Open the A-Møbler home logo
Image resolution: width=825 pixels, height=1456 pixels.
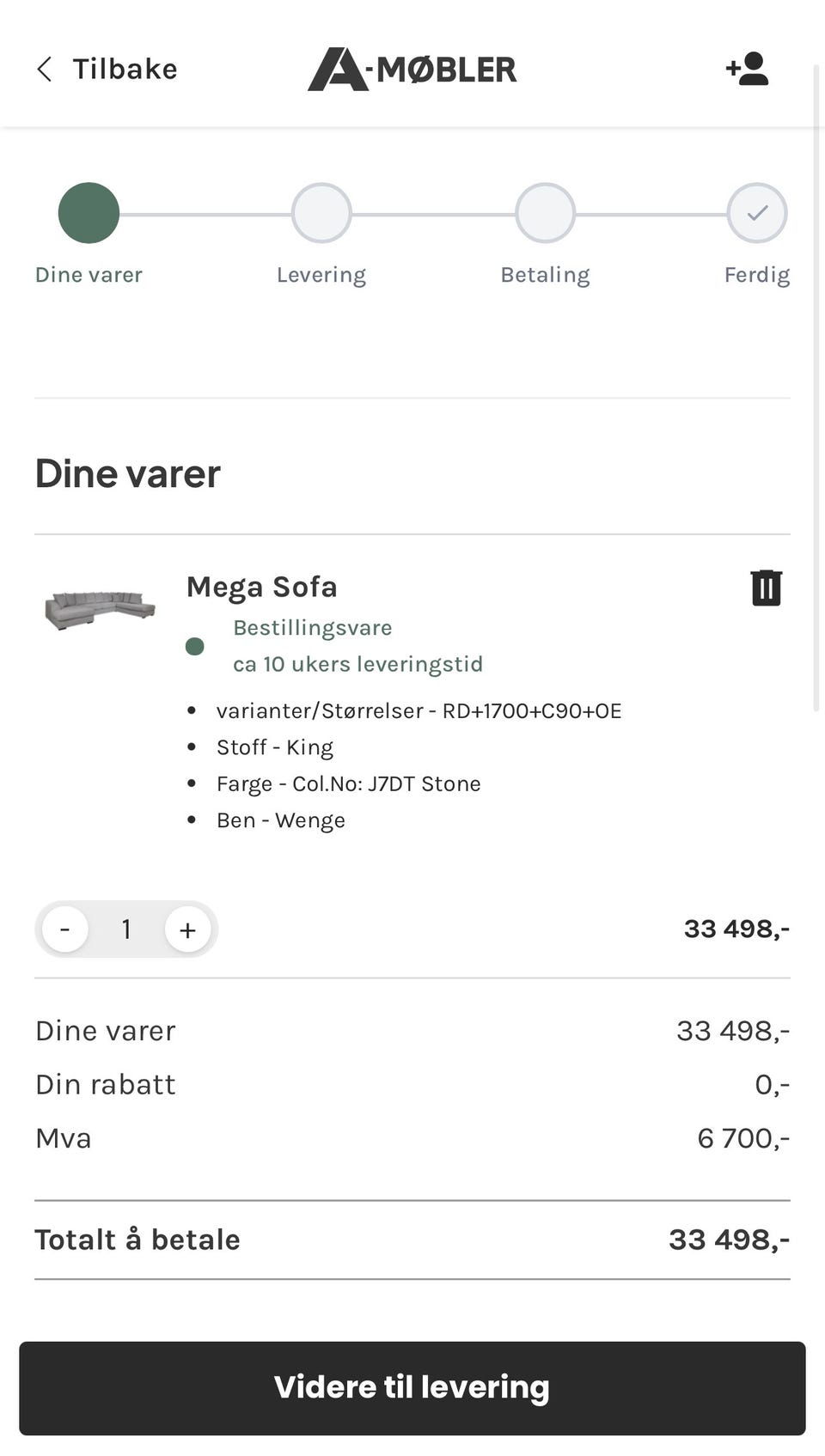click(x=412, y=69)
